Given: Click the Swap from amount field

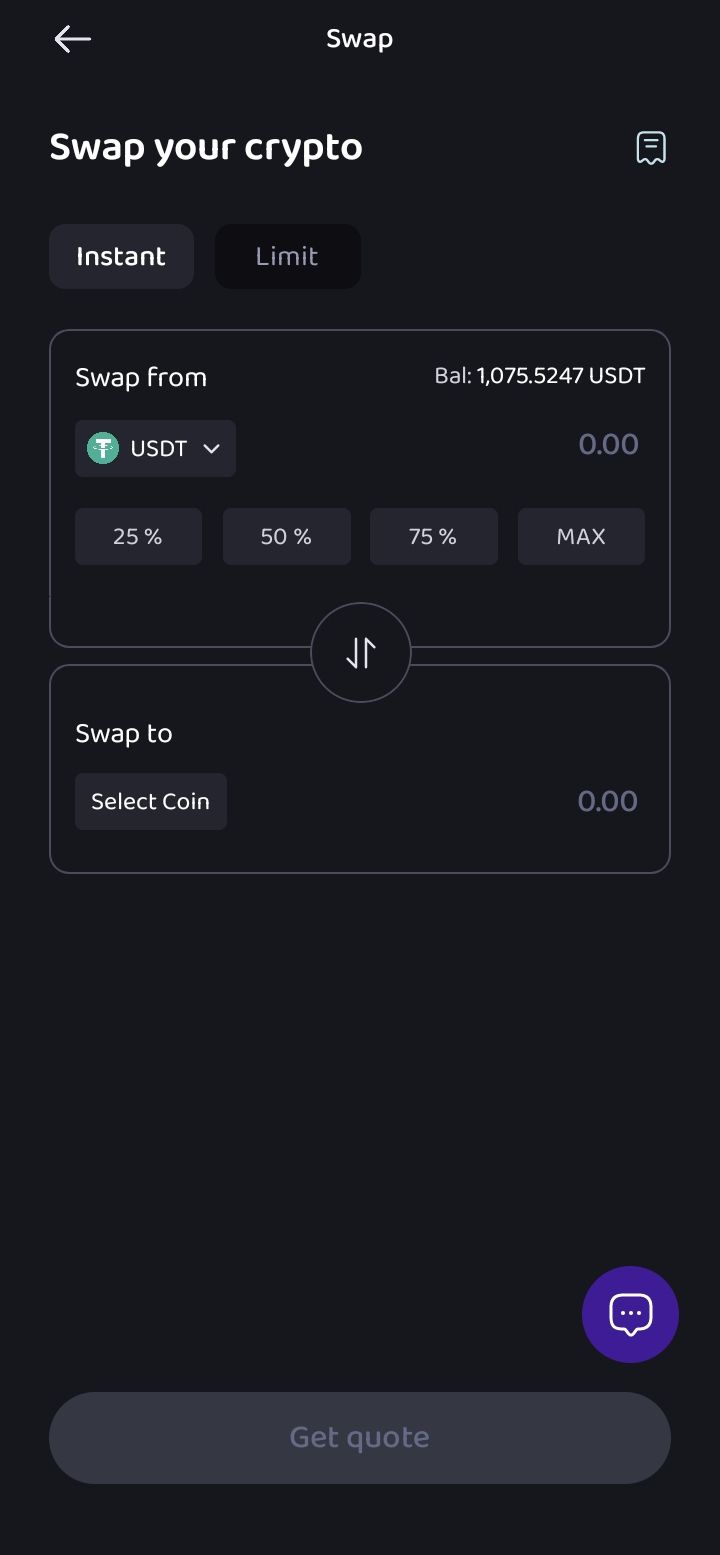Looking at the screenshot, I should point(609,444).
